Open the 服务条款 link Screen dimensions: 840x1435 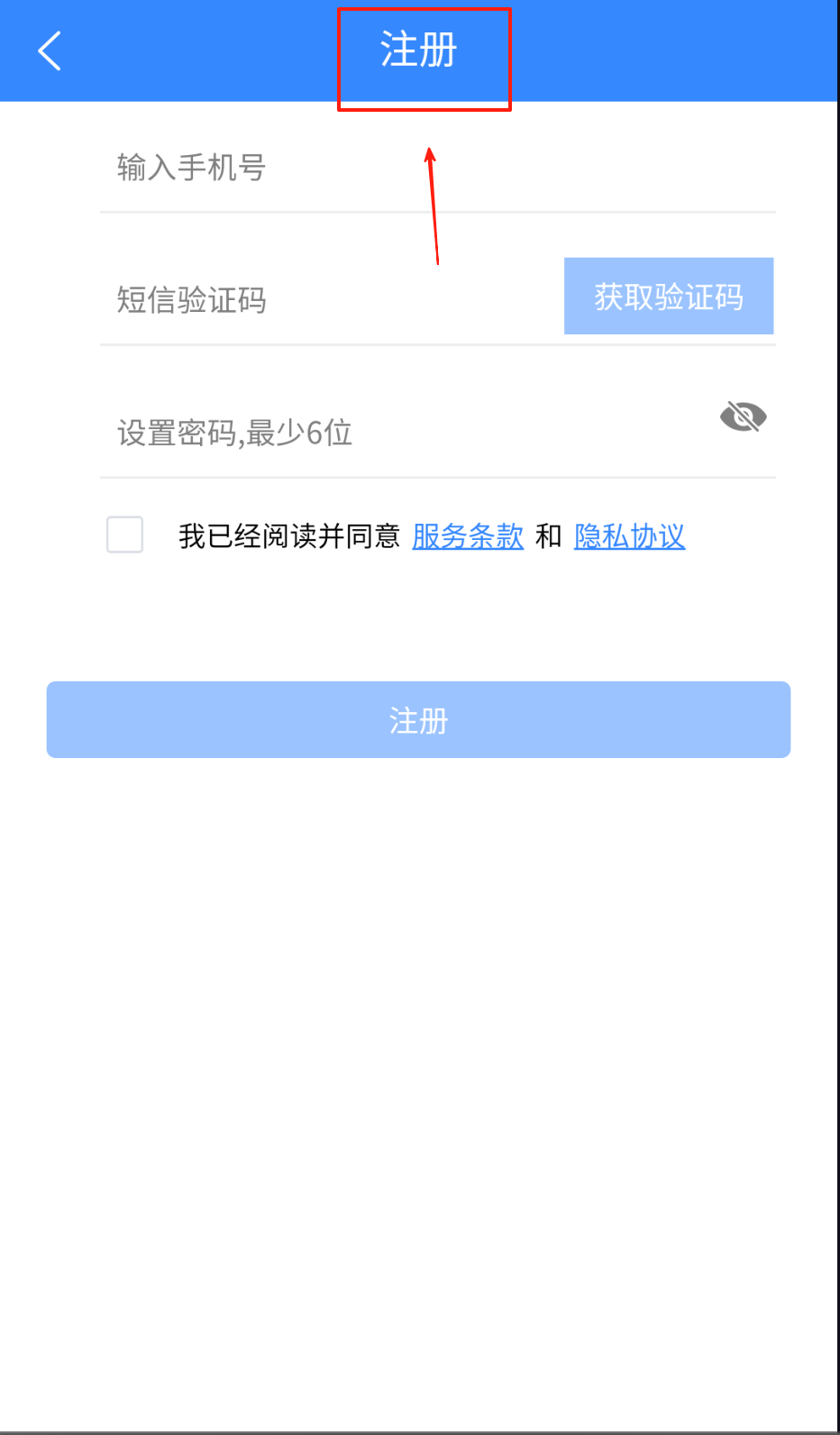[x=468, y=536]
